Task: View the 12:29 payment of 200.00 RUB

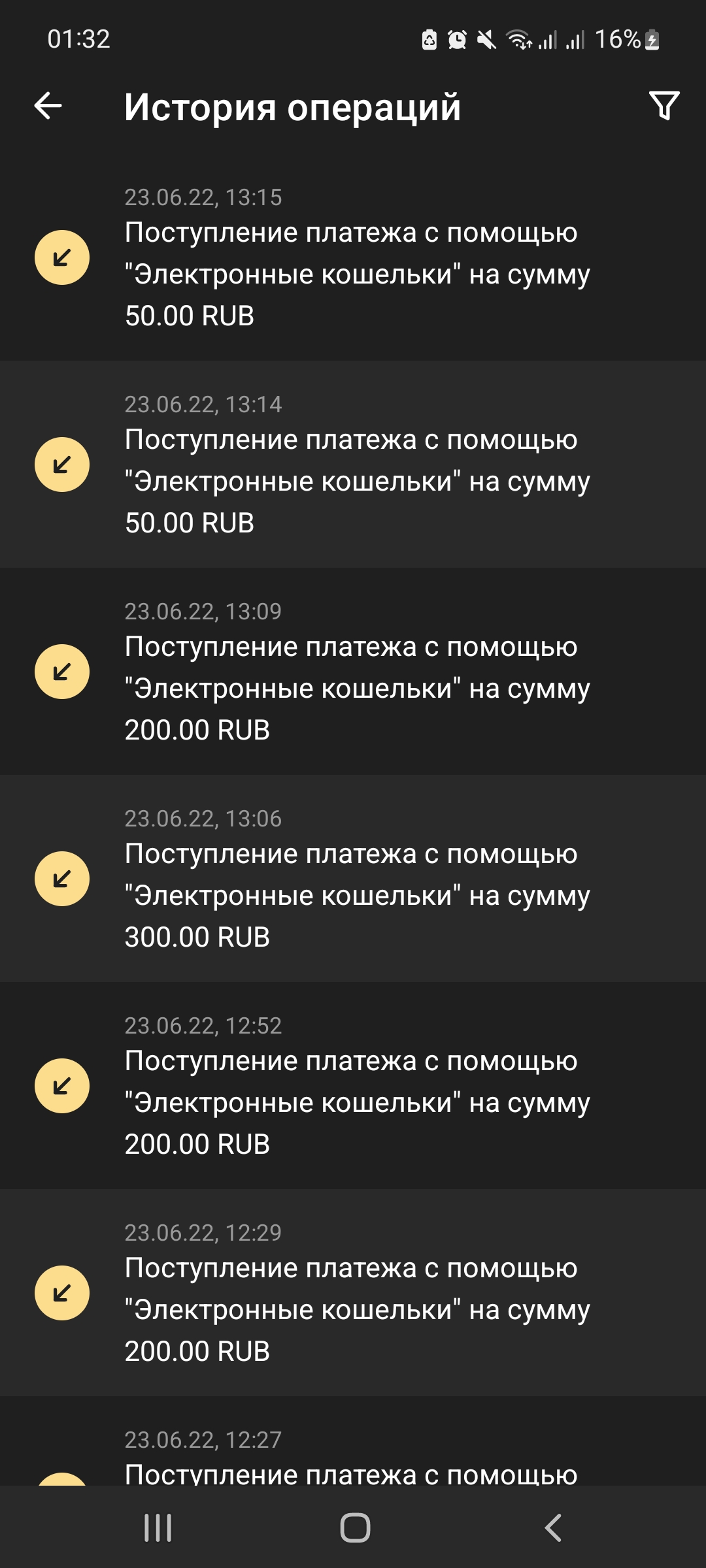Action: [x=353, y=1293]
